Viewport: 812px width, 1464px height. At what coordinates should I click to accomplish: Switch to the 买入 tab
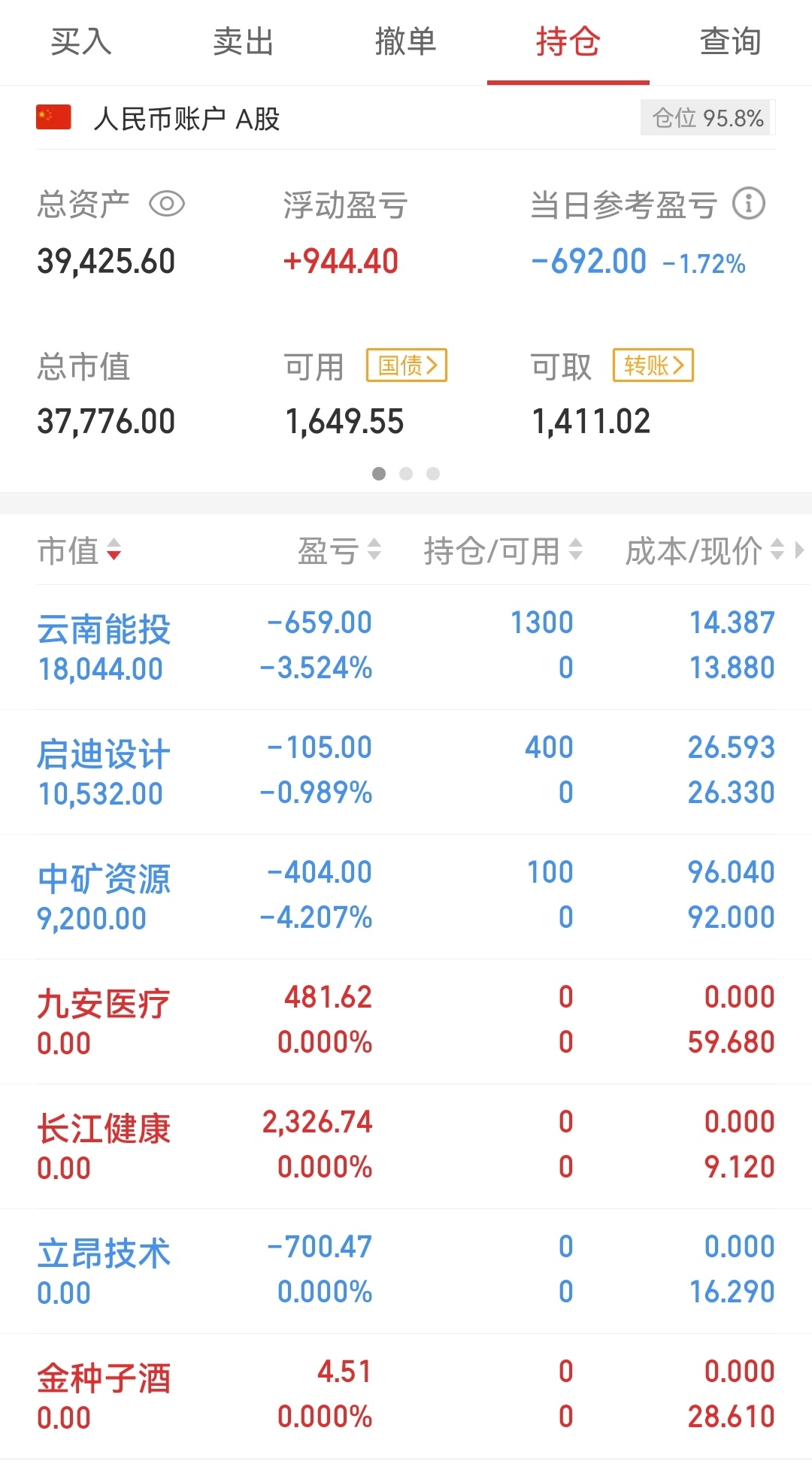(81, 42)
